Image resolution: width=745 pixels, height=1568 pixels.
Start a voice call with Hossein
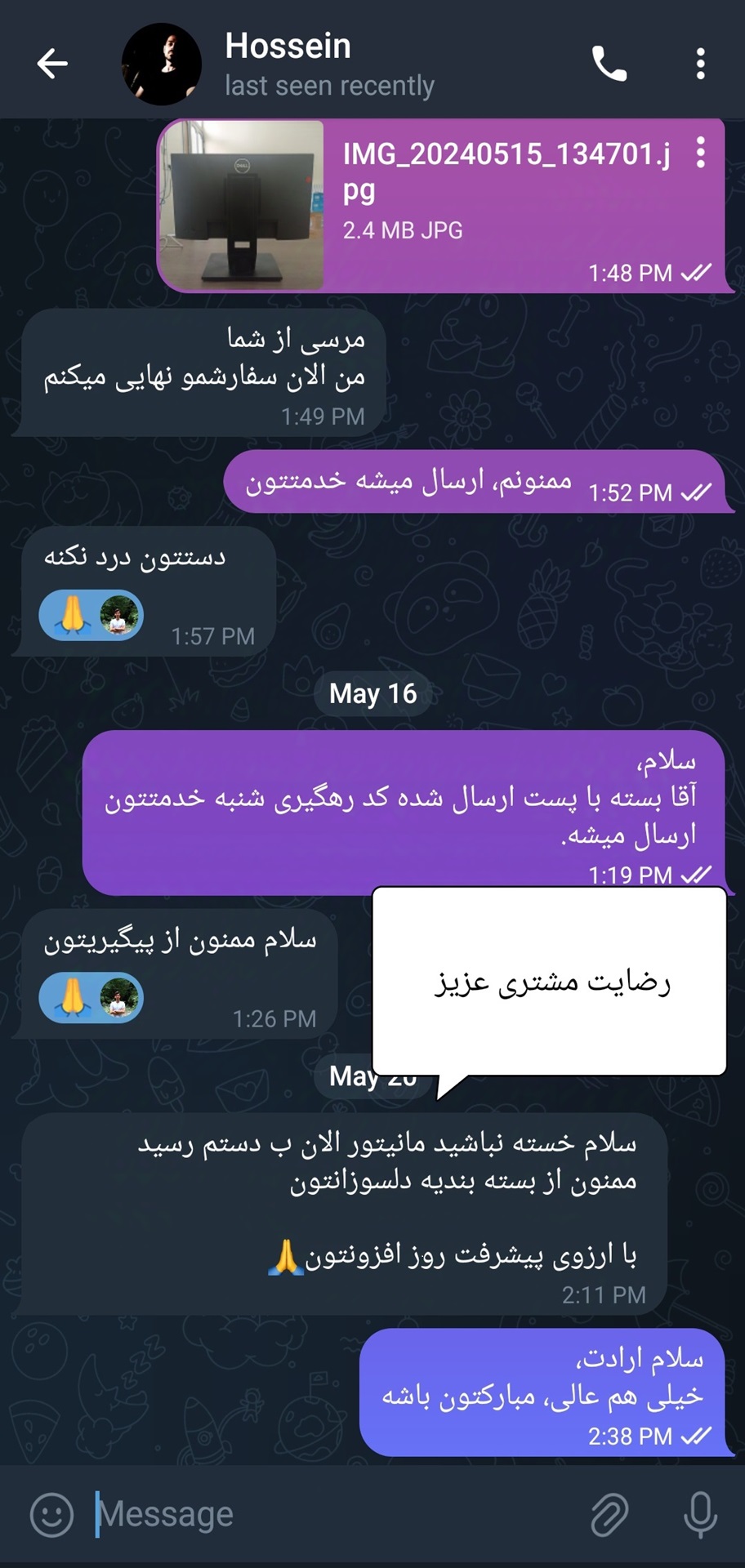tap(609, 64)
